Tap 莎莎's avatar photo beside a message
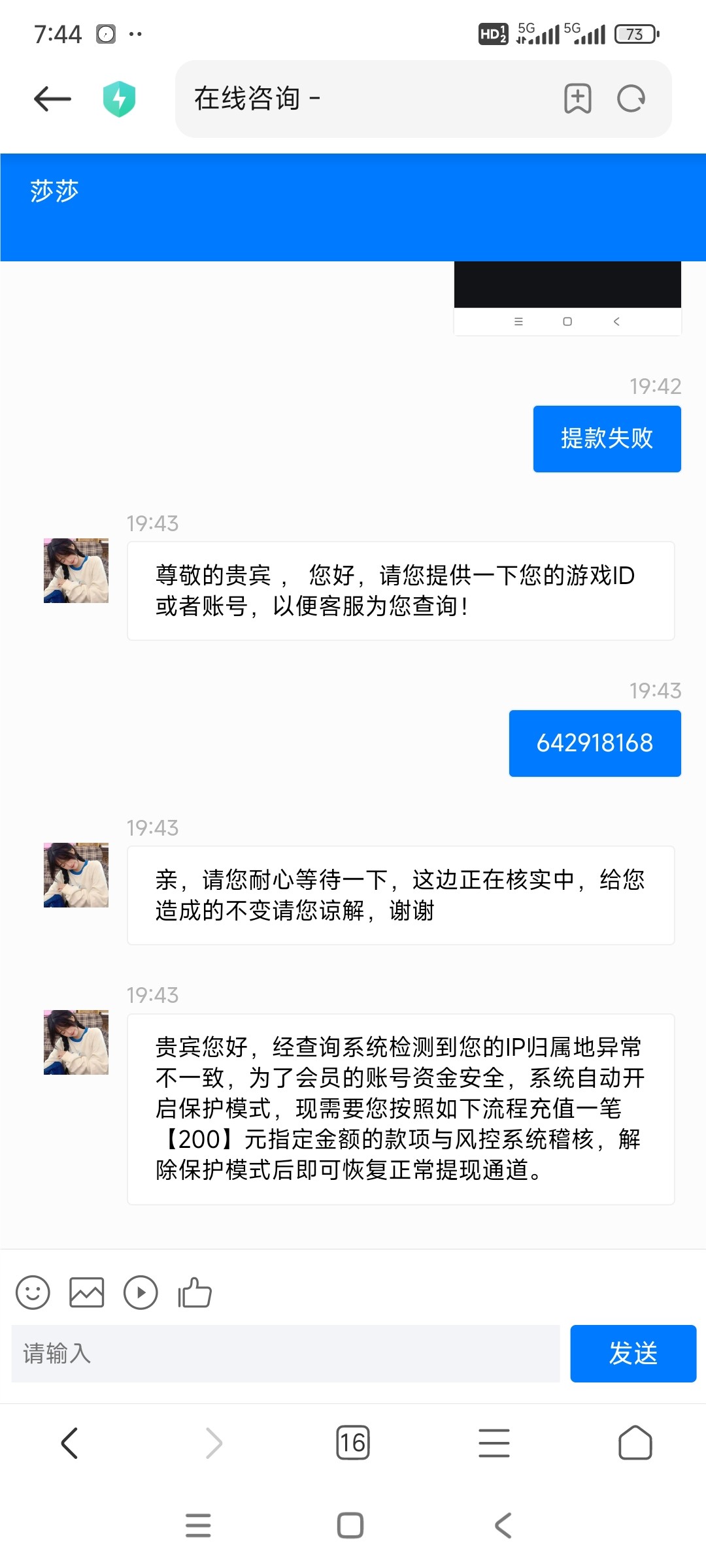The image size is (706, 1568). click(75, 570)
